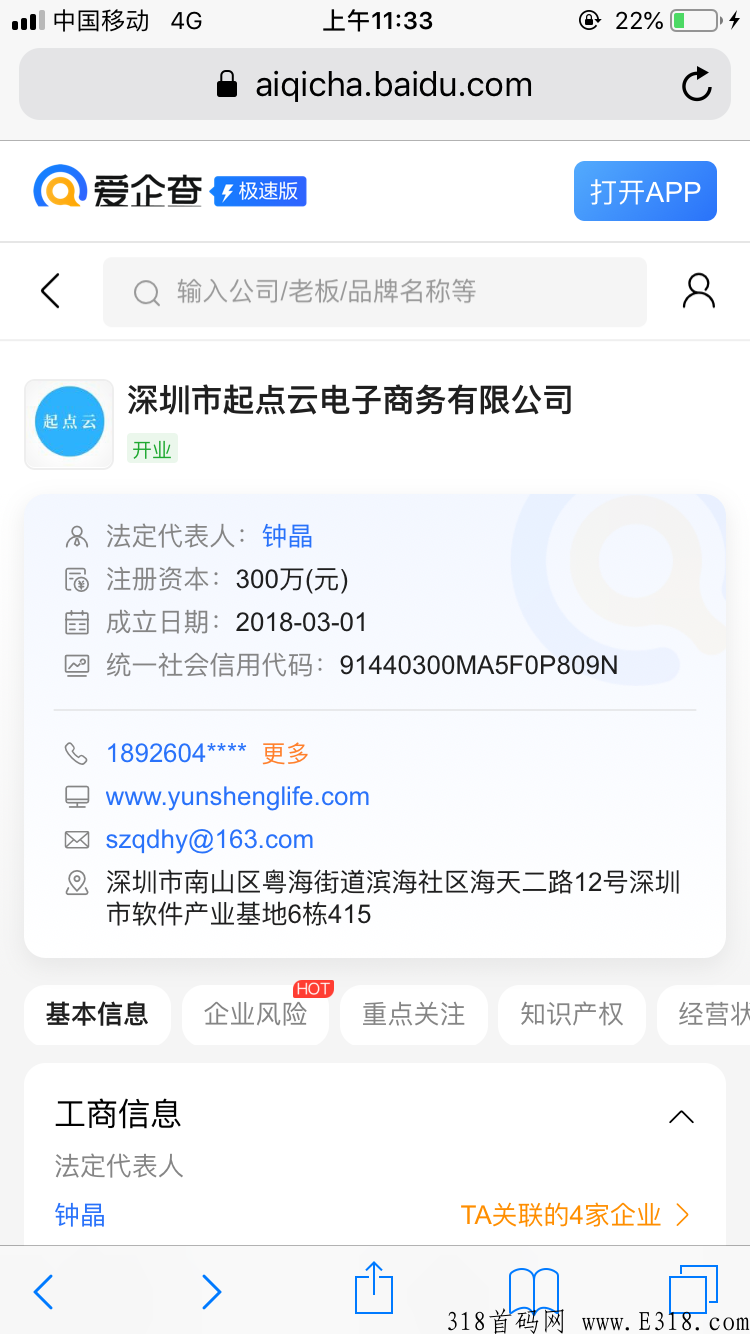The height and width of the screenshot is (1334, 750).
Task: Select the 知识产权 tab
Action: [x=571, y=1014]
